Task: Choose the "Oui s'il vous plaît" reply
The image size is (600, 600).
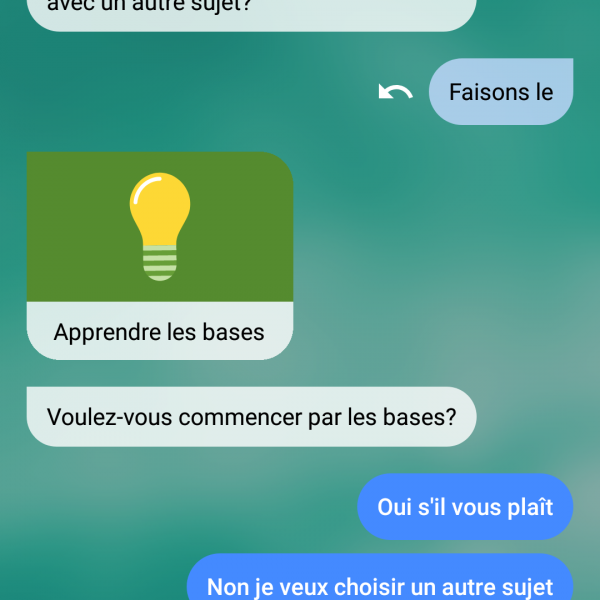Action: coord(465,507)
